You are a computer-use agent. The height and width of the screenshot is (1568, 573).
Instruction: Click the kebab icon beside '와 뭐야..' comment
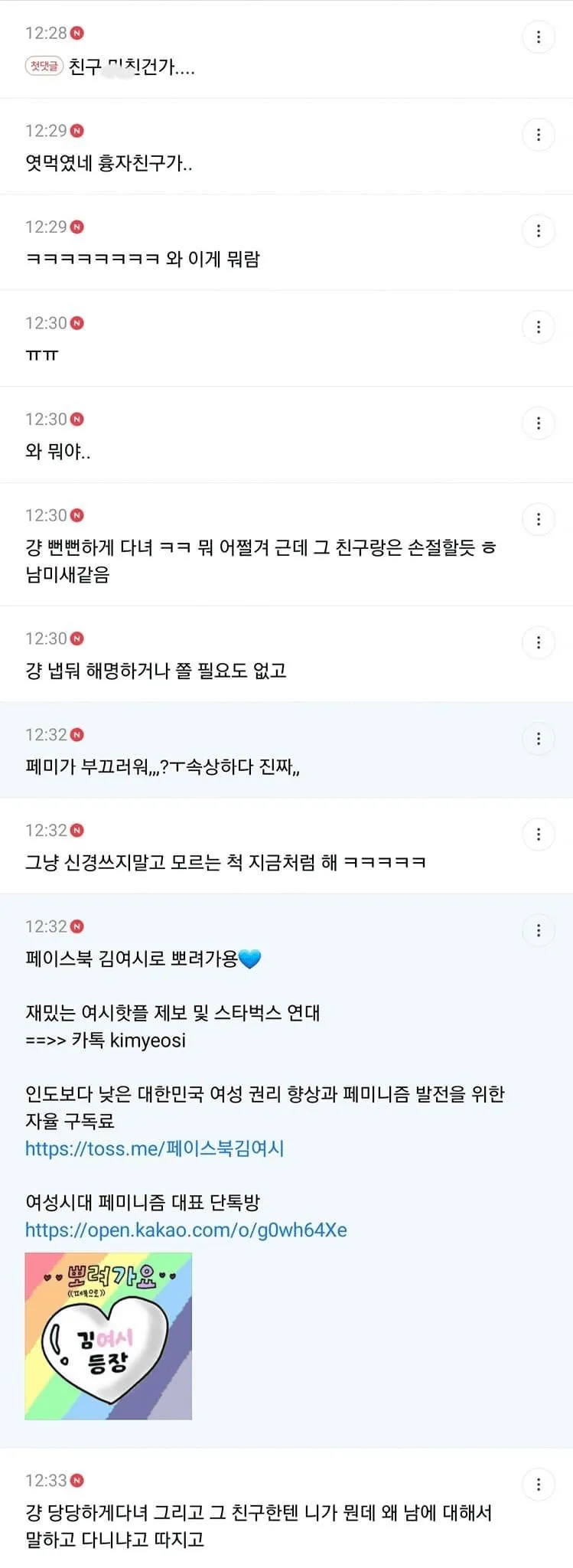(539, 423)
